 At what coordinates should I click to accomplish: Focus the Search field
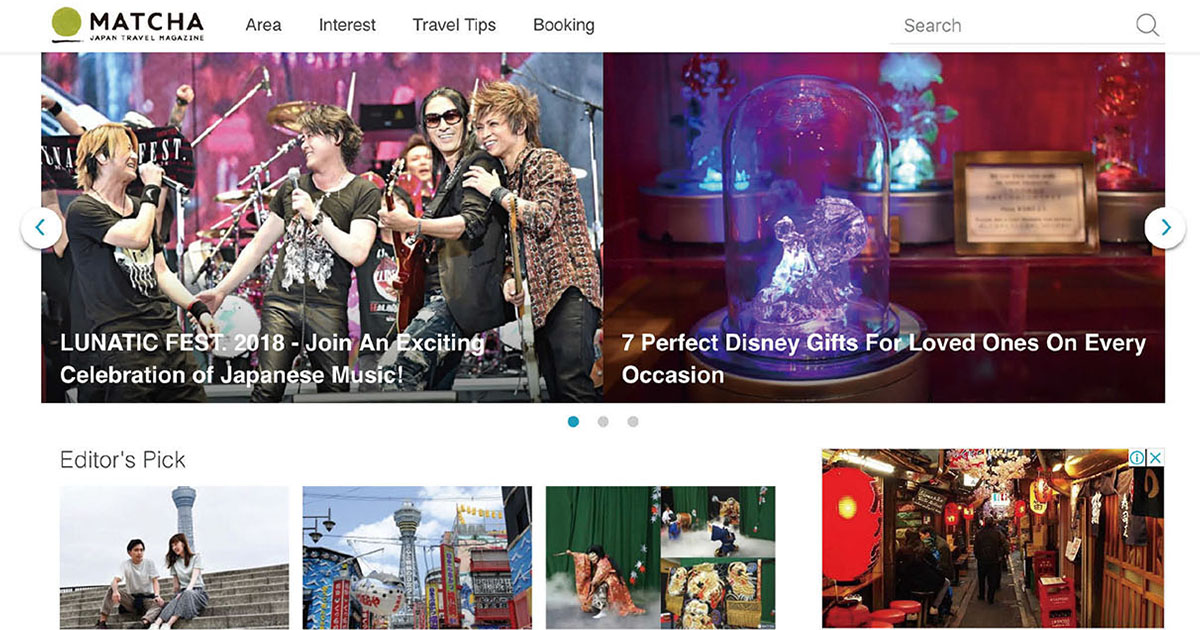(1010, 26)
